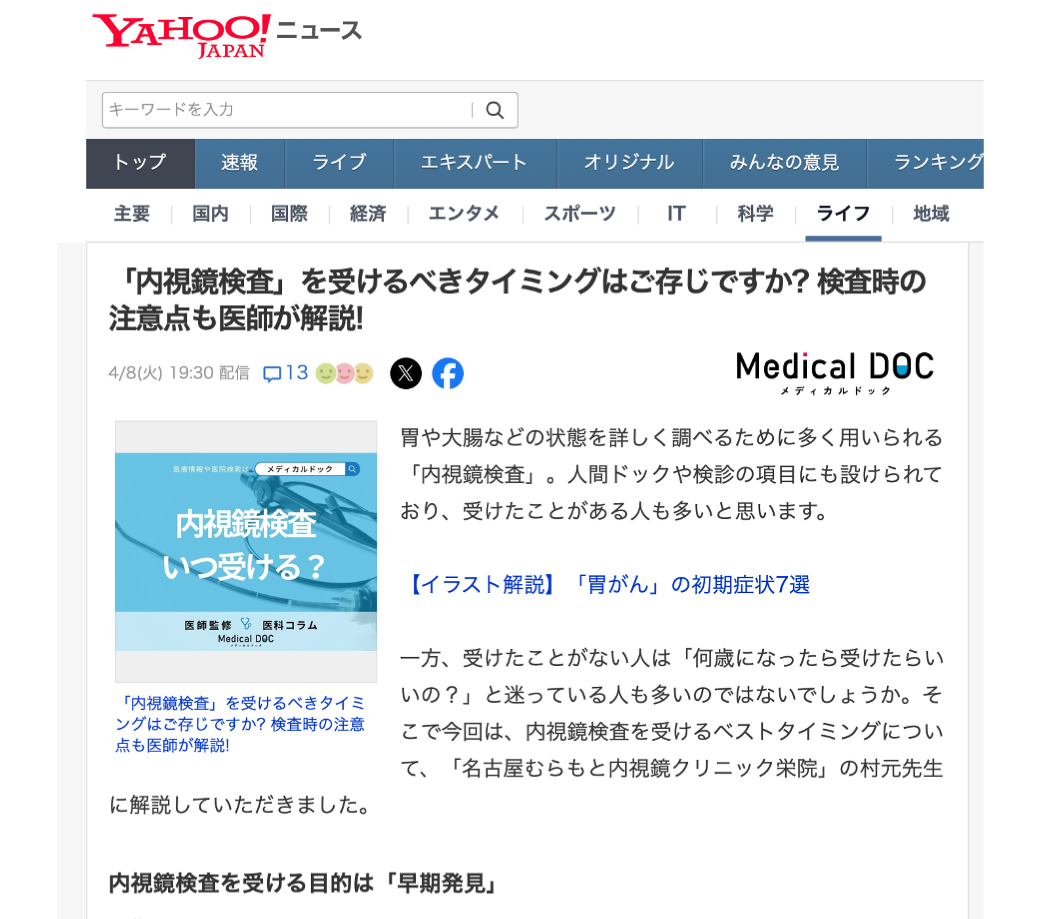
Task: Tap the magnifier search button
Action: click(495, 110)
